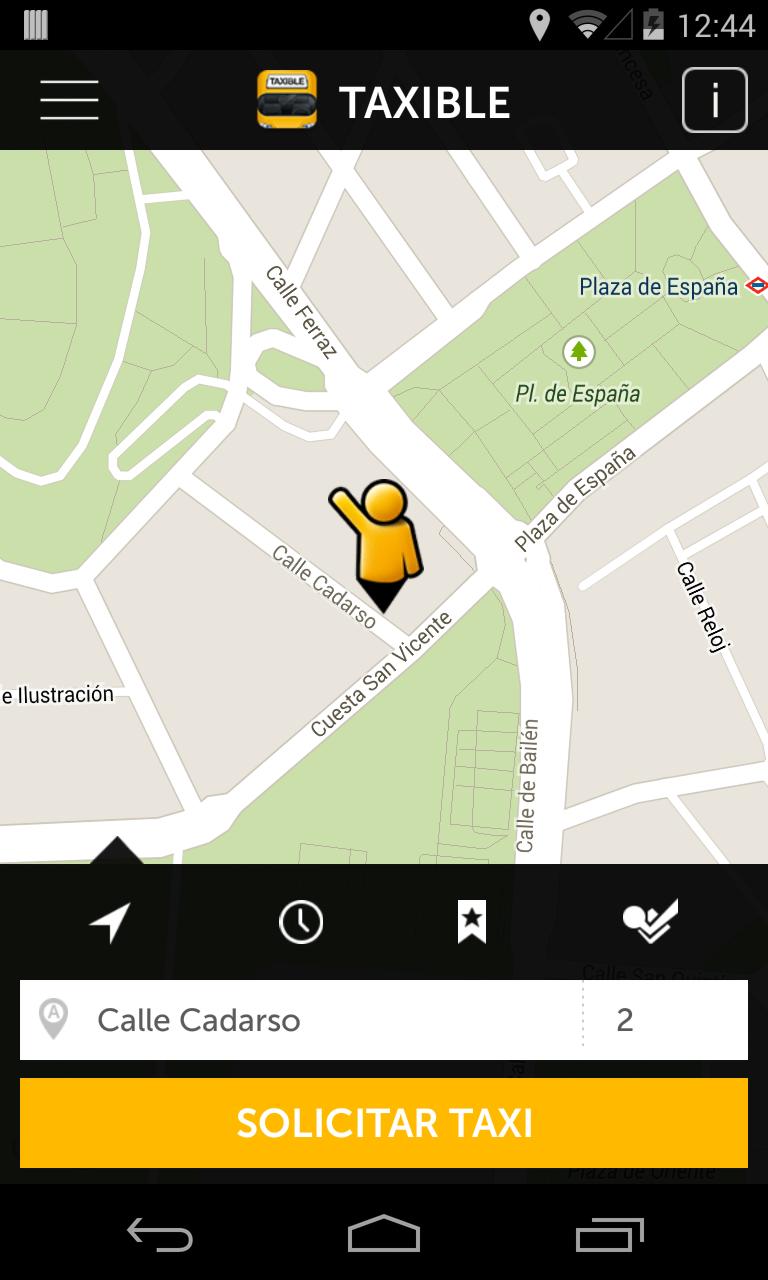Open app info with the i button
Screen dimensions: 768x1280
(716, 99)
